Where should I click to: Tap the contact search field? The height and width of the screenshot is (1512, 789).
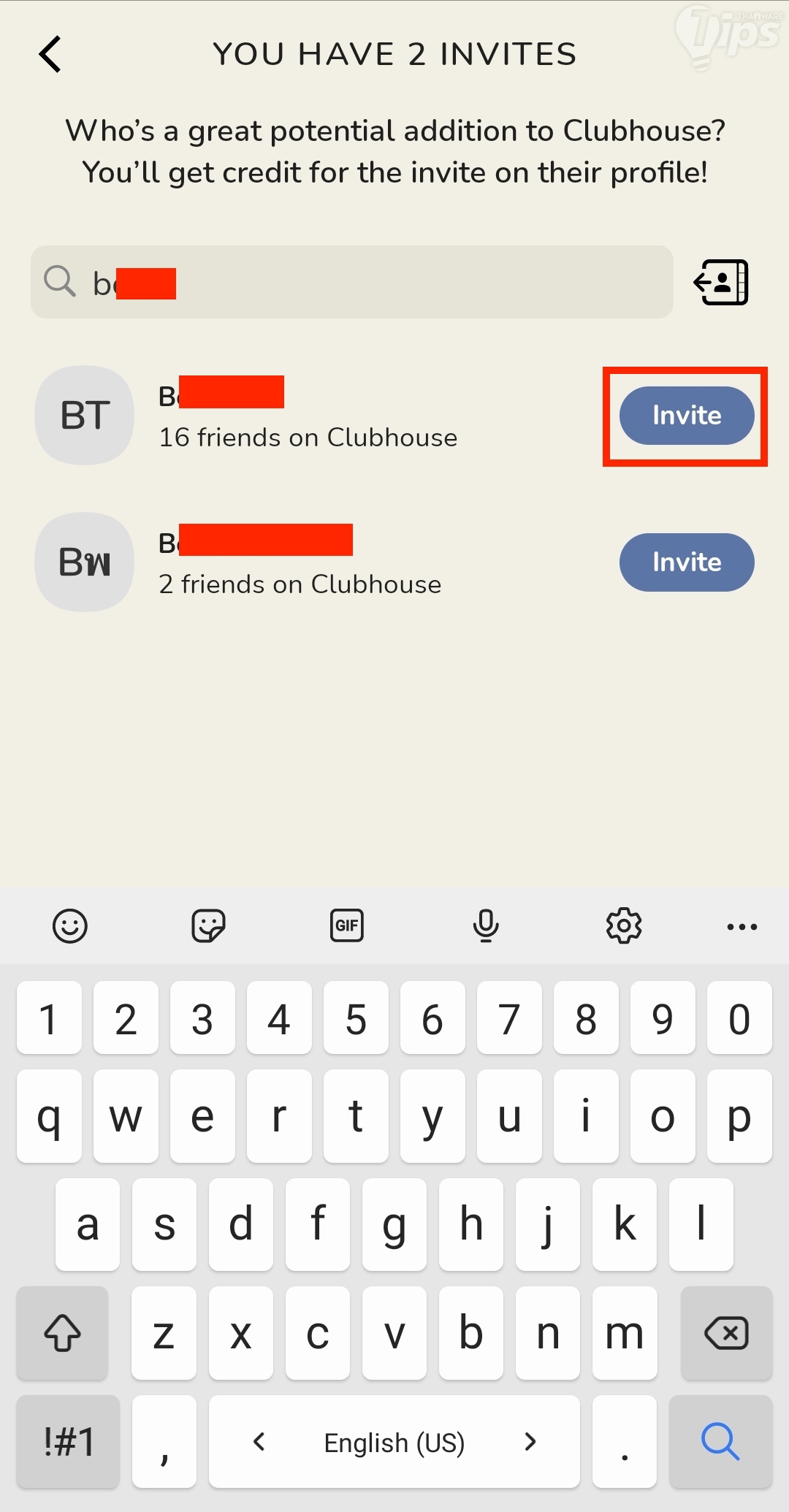[351, 282]
